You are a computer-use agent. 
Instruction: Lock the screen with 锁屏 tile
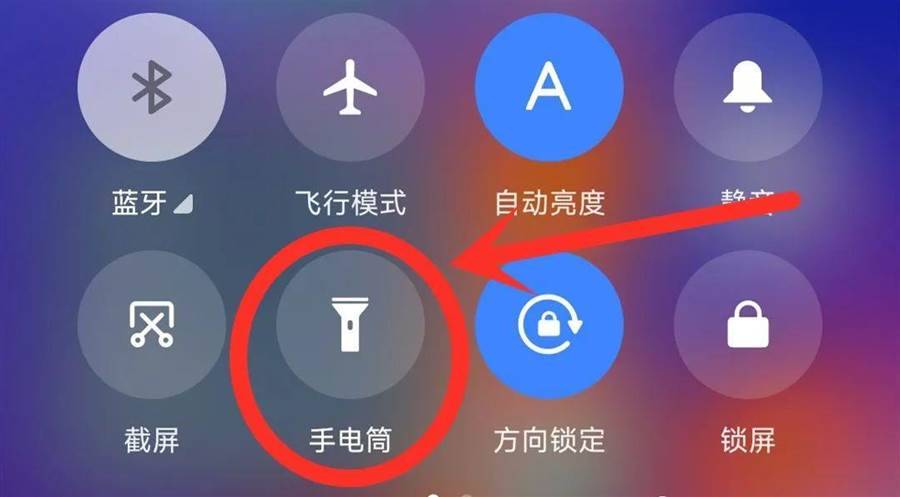[x=748, y=325]
